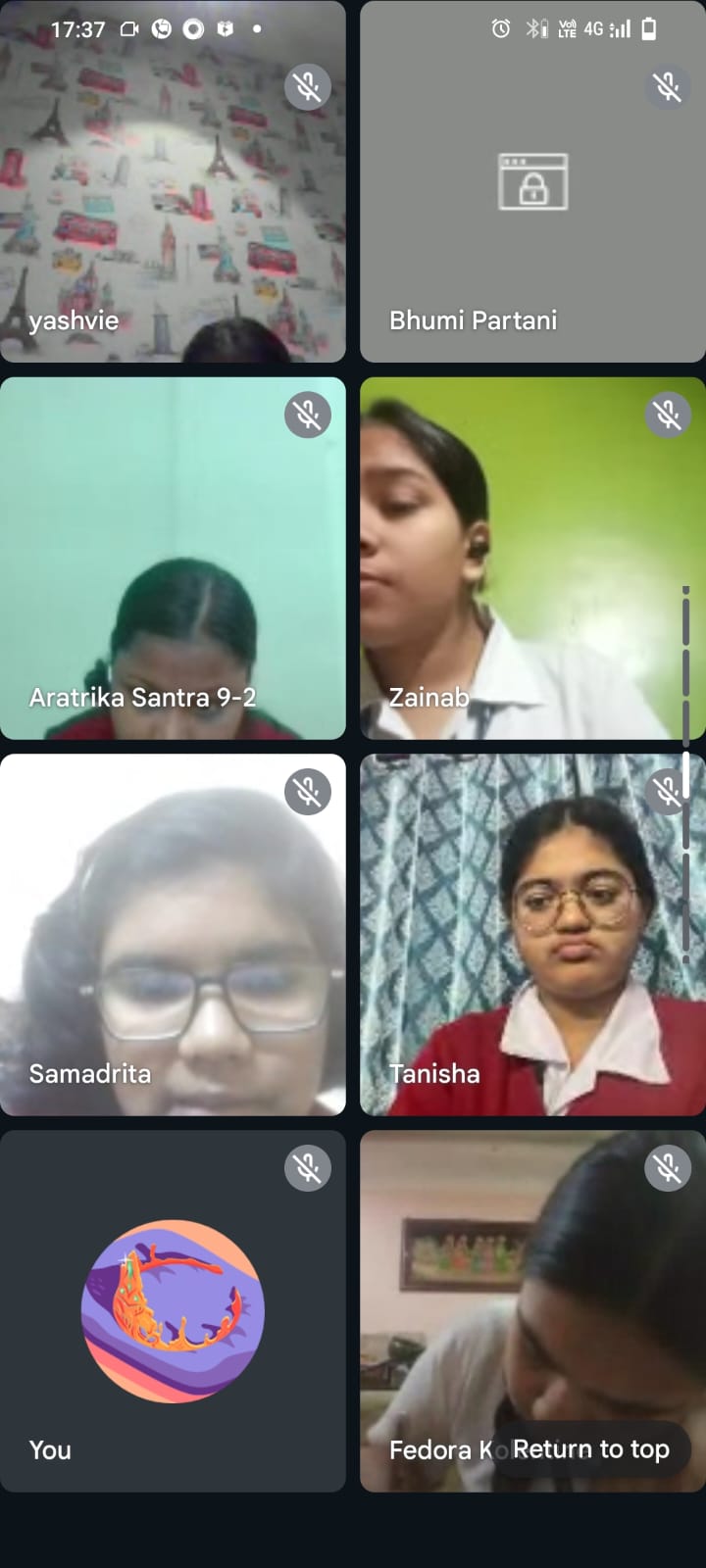This screenshot has width=706, height=1568.
Task: Open Samadrita's video tile
Action: [x=173, y=935]
